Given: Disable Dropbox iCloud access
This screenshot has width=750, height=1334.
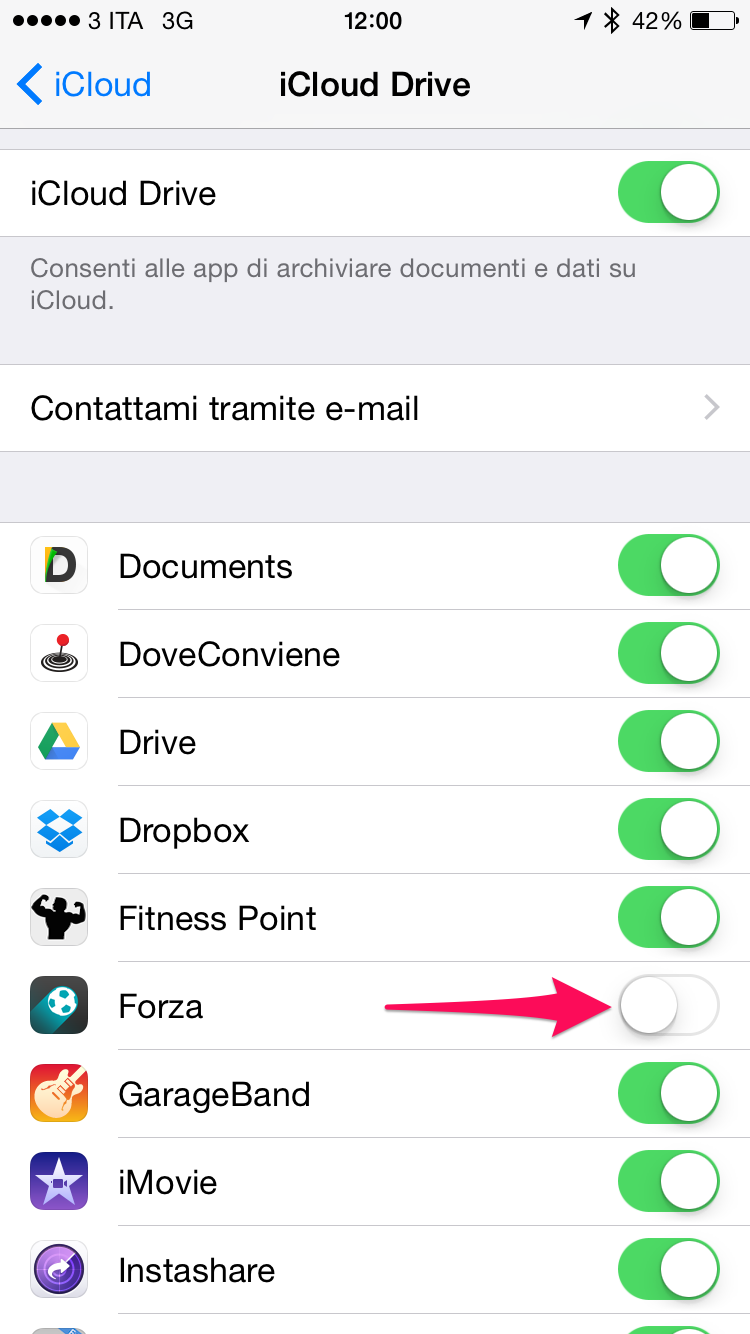Looking at the screenshot, I should pyautogui.click(x=669, y=830).
